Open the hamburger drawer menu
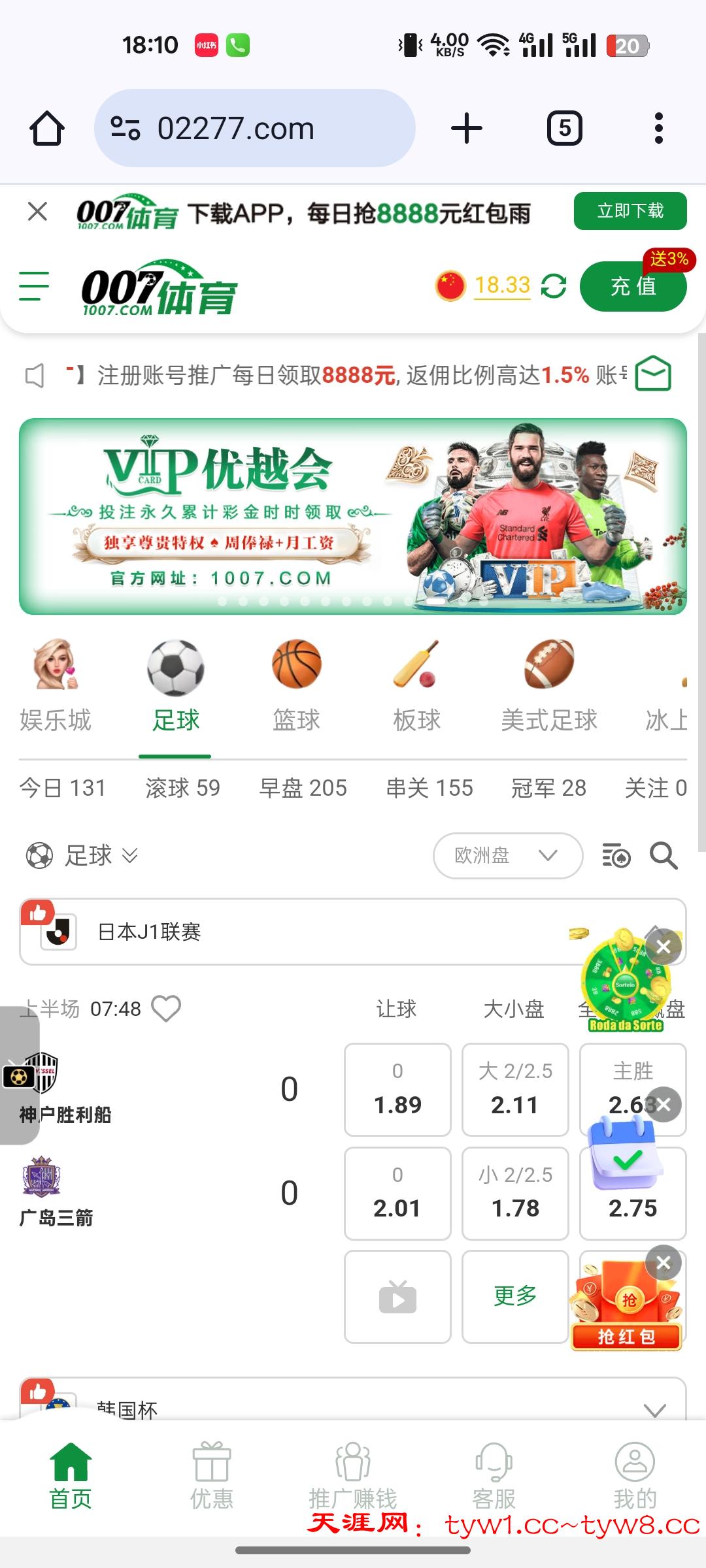 [34, 286]
